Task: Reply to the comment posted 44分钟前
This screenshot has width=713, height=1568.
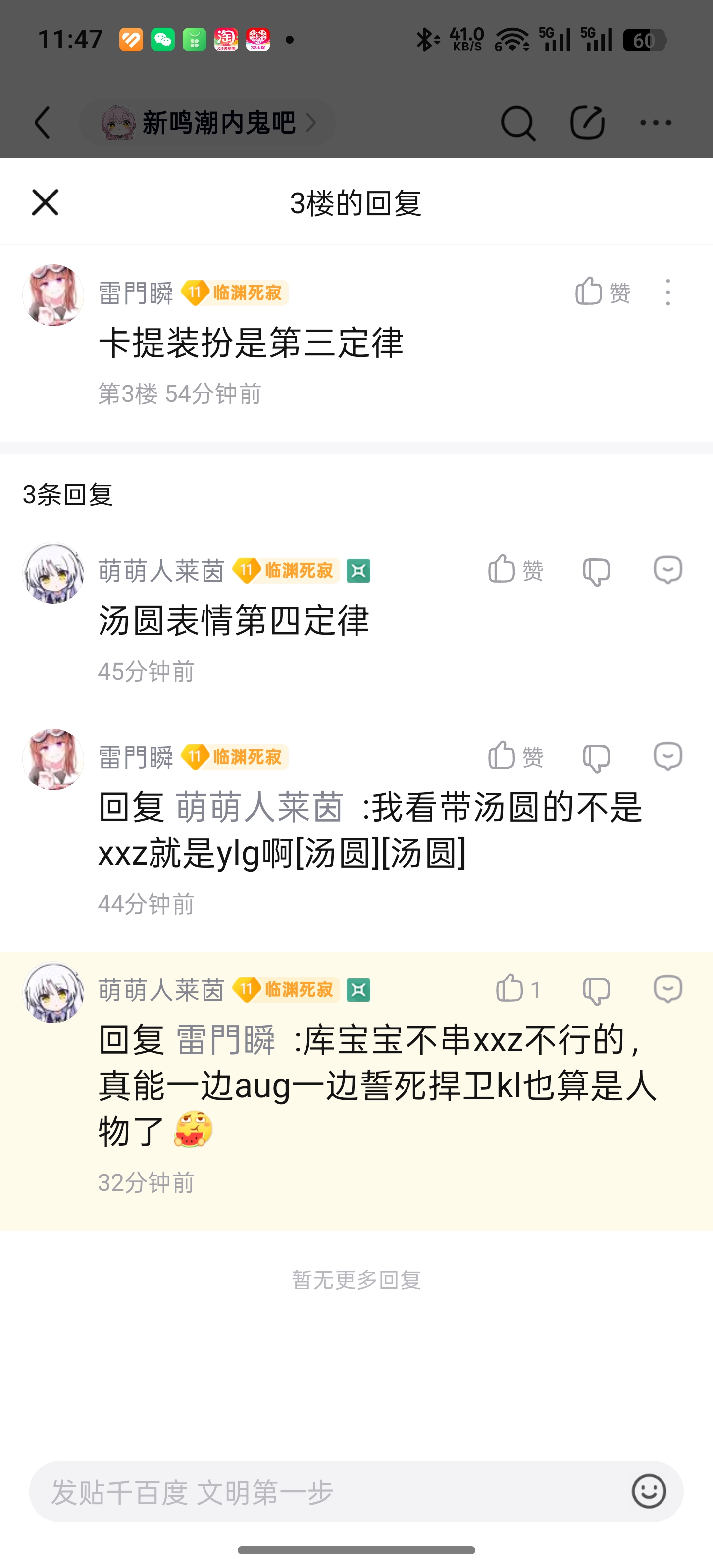Action: 668,757
